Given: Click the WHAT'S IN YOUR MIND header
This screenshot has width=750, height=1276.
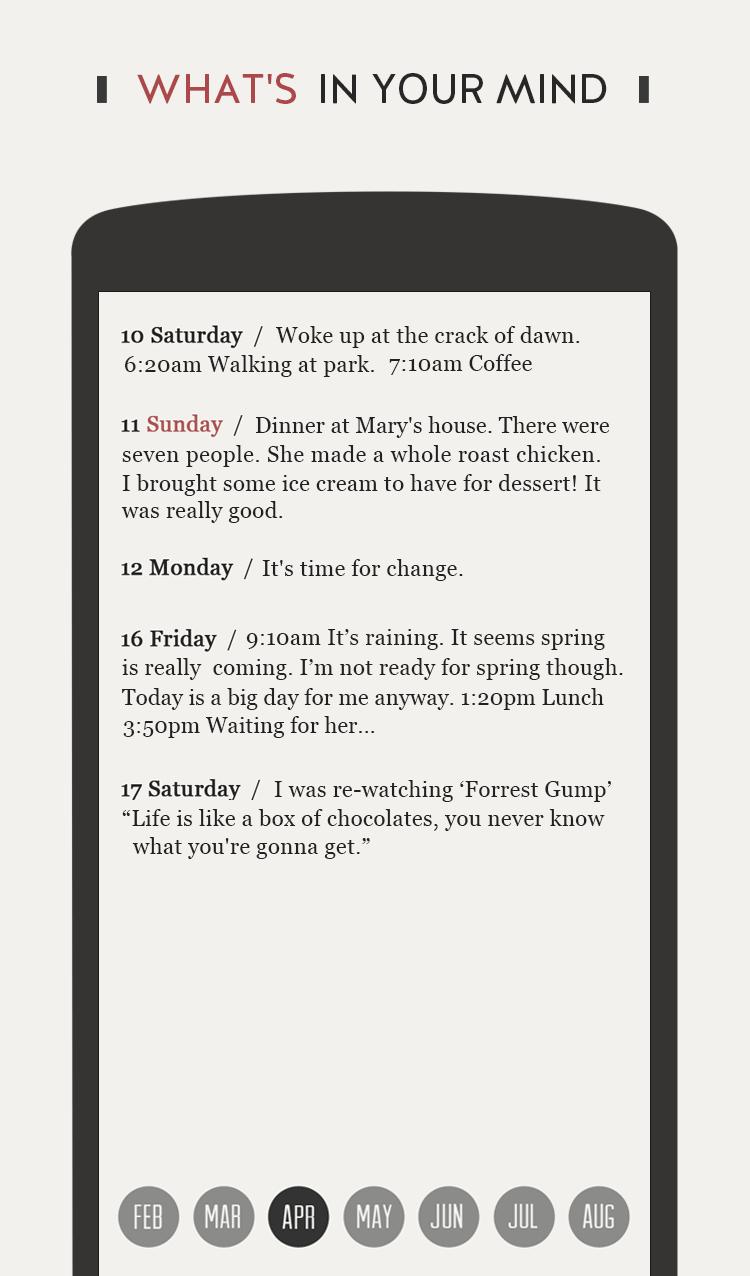Looking at the screenshot, I should tap(375, 90).
